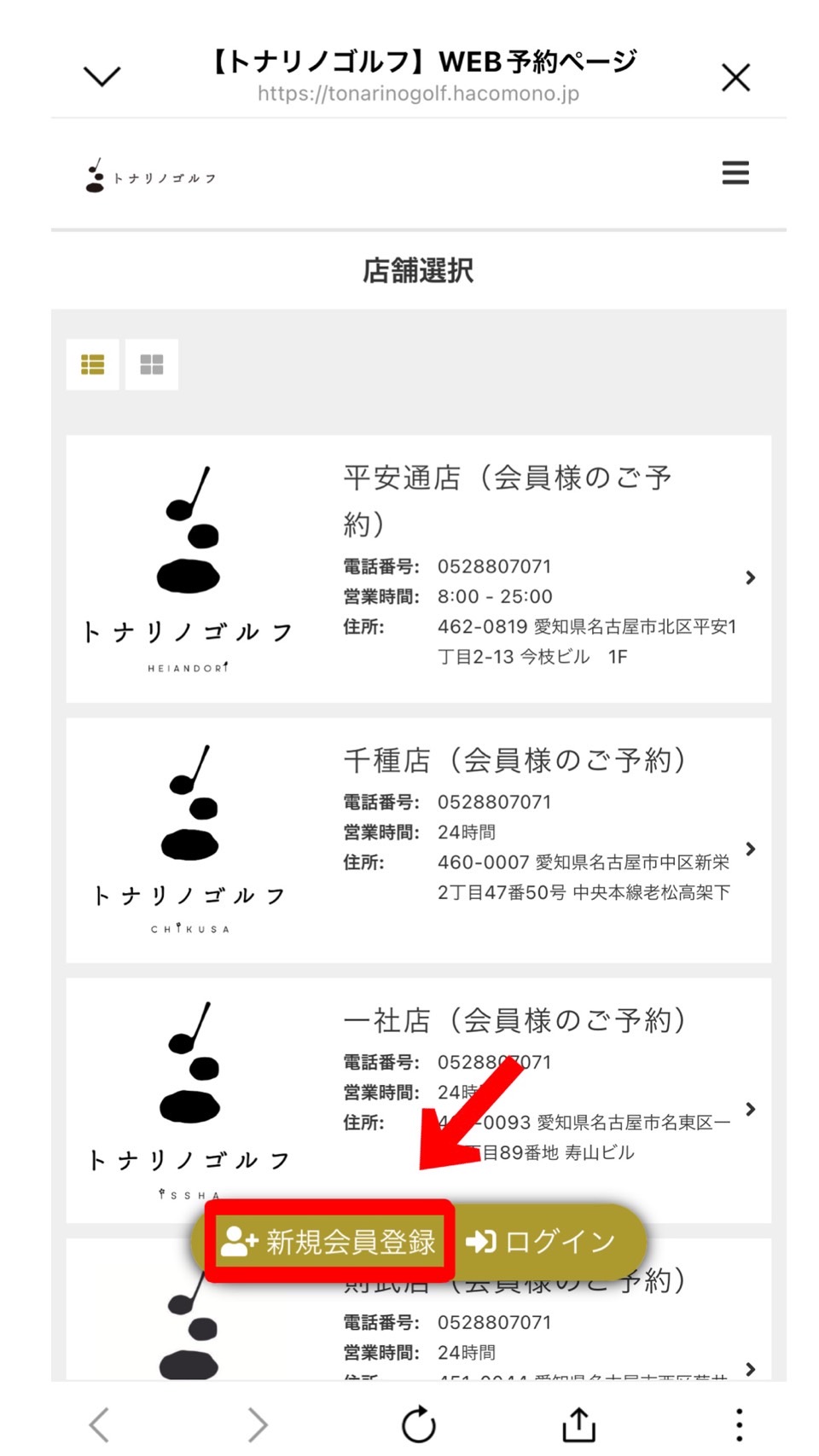Switch to list view layout
The height and width of the screenshot is (1456, 819).
coord(93,365)
